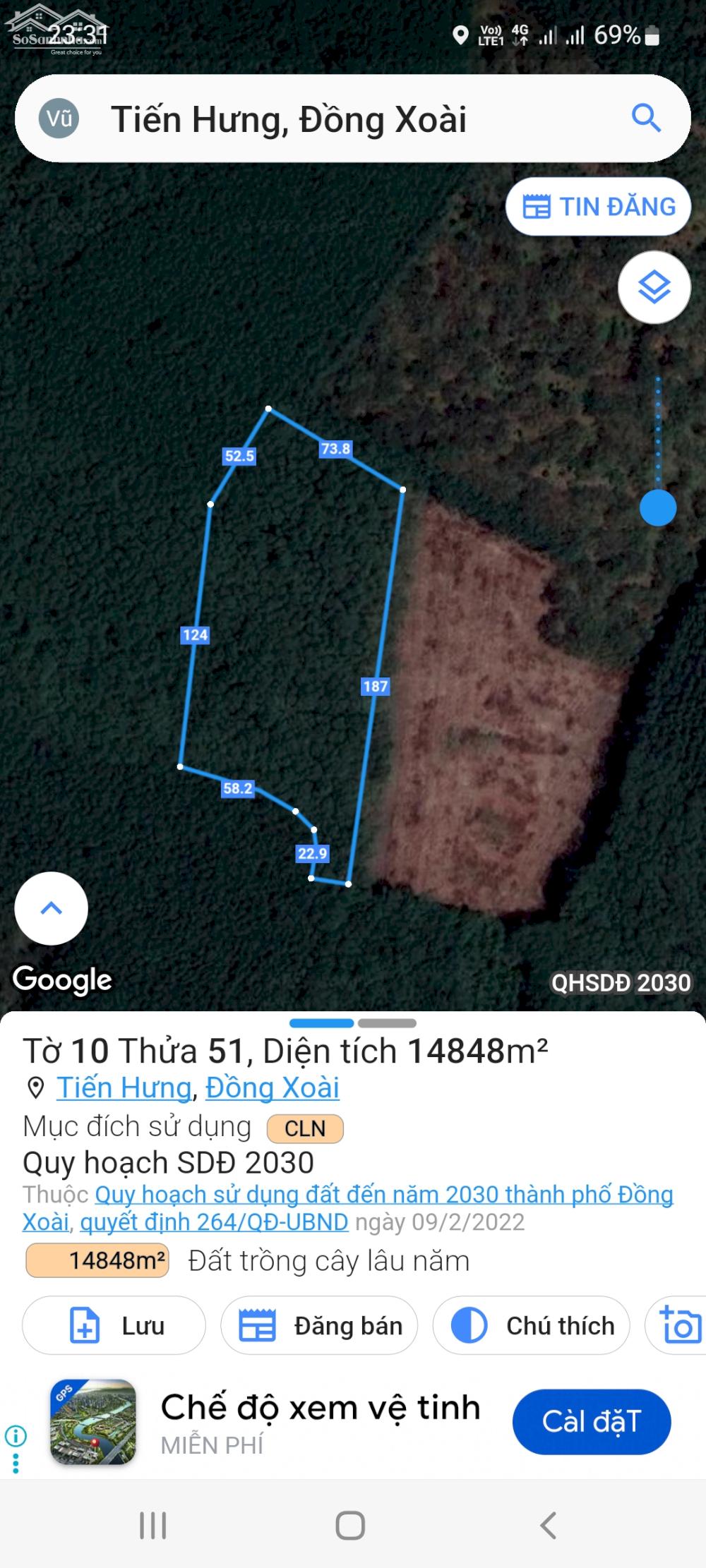Tap the Cài đặt install button
The height and width of the screenshot is (1568, 706).
591,1422
